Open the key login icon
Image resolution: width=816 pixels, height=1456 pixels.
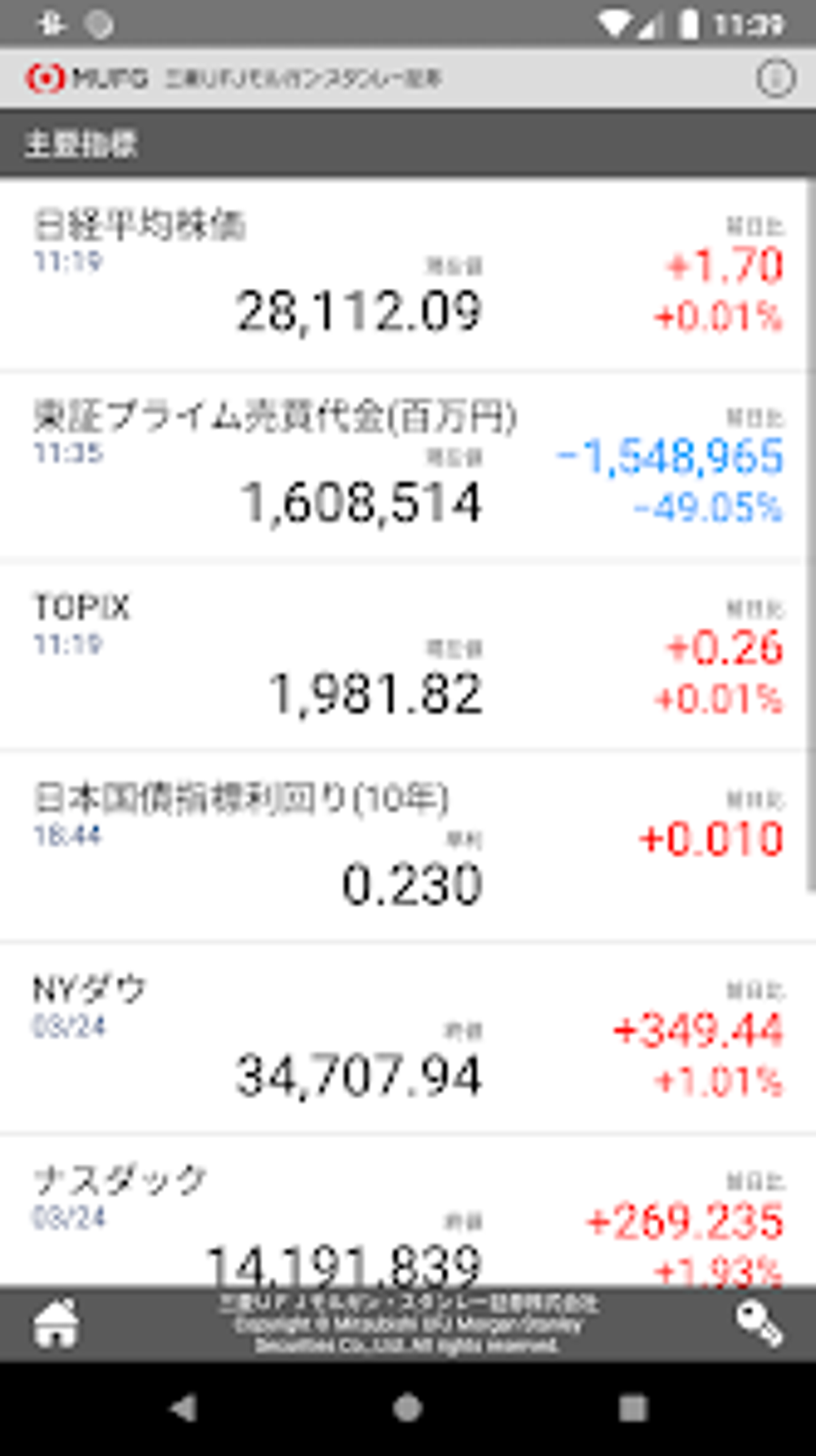click(x=758, y=1324)
